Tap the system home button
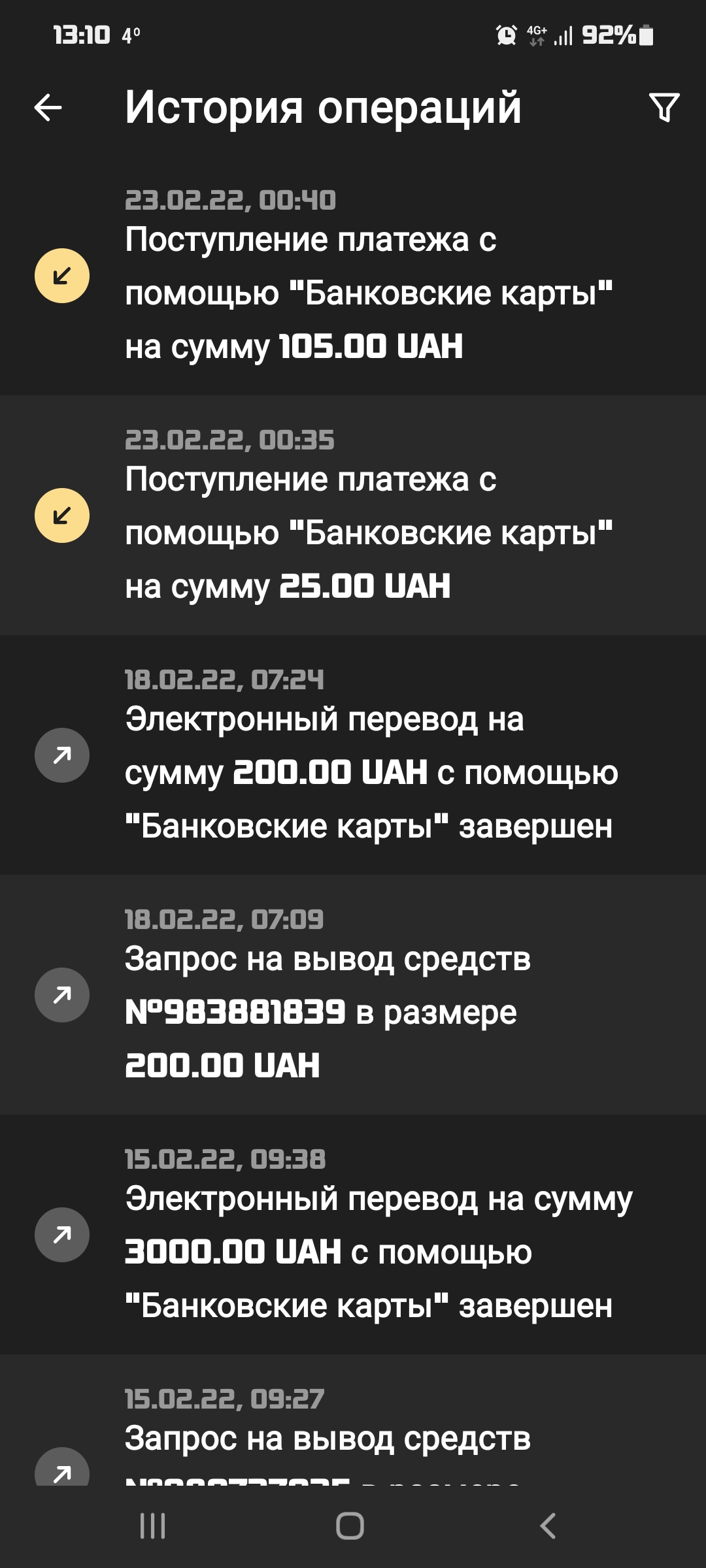706x1568 pixels. pos(350,1526)
